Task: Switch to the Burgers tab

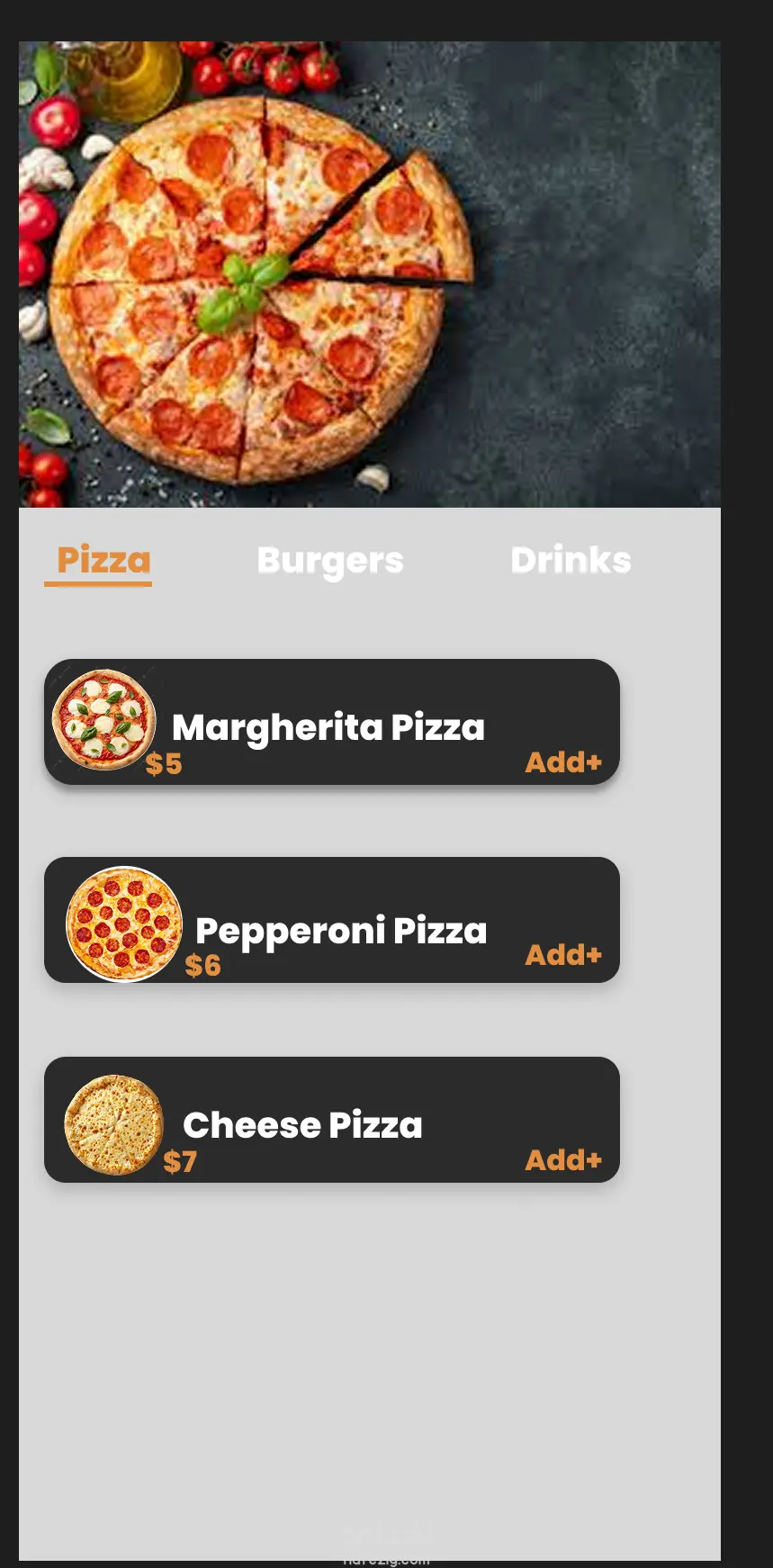Action: [x=330, y=560]
